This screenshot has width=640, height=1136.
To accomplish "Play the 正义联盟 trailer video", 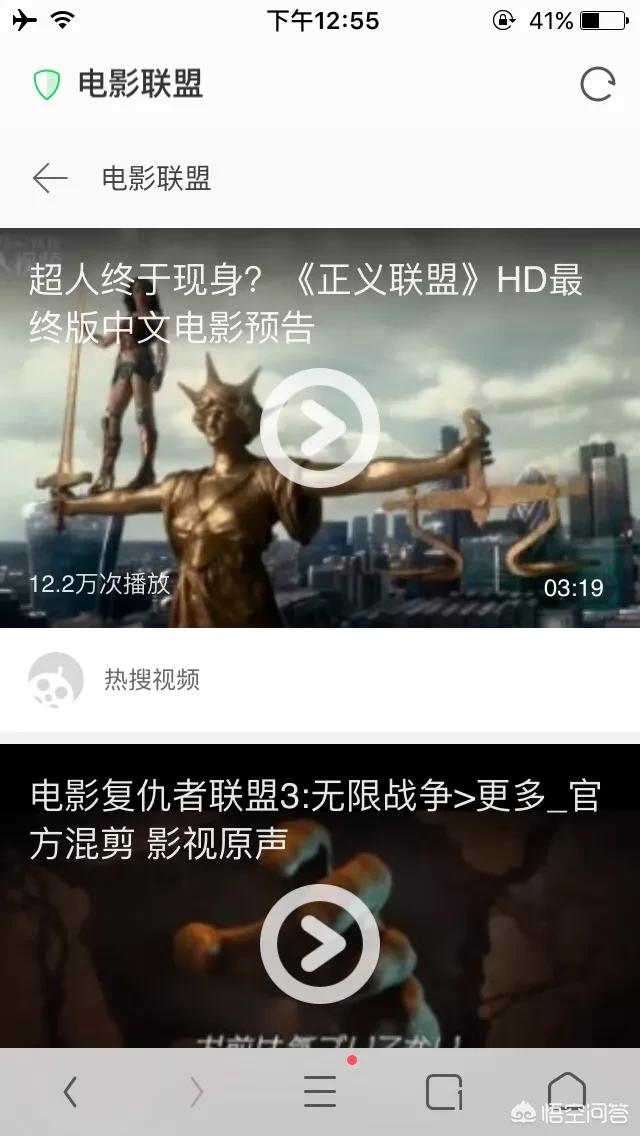I will [x=320, y=427].
